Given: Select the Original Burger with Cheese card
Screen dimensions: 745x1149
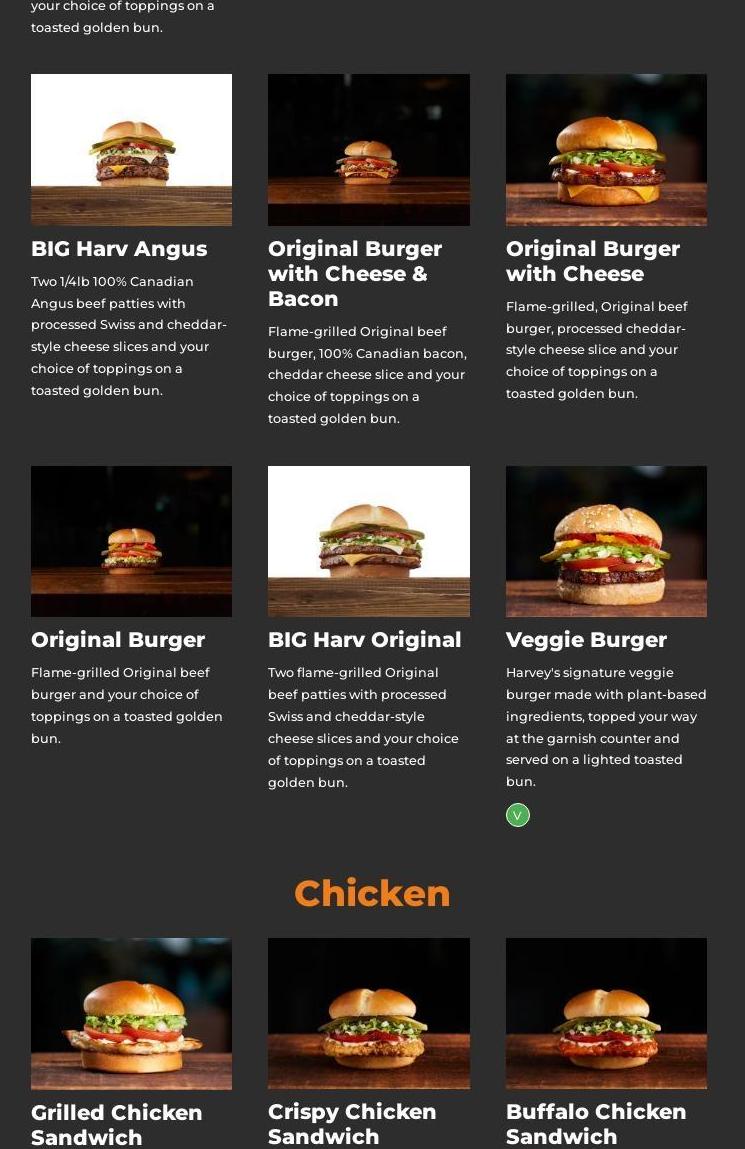Looking at the screenshot, I should [606, 150].
